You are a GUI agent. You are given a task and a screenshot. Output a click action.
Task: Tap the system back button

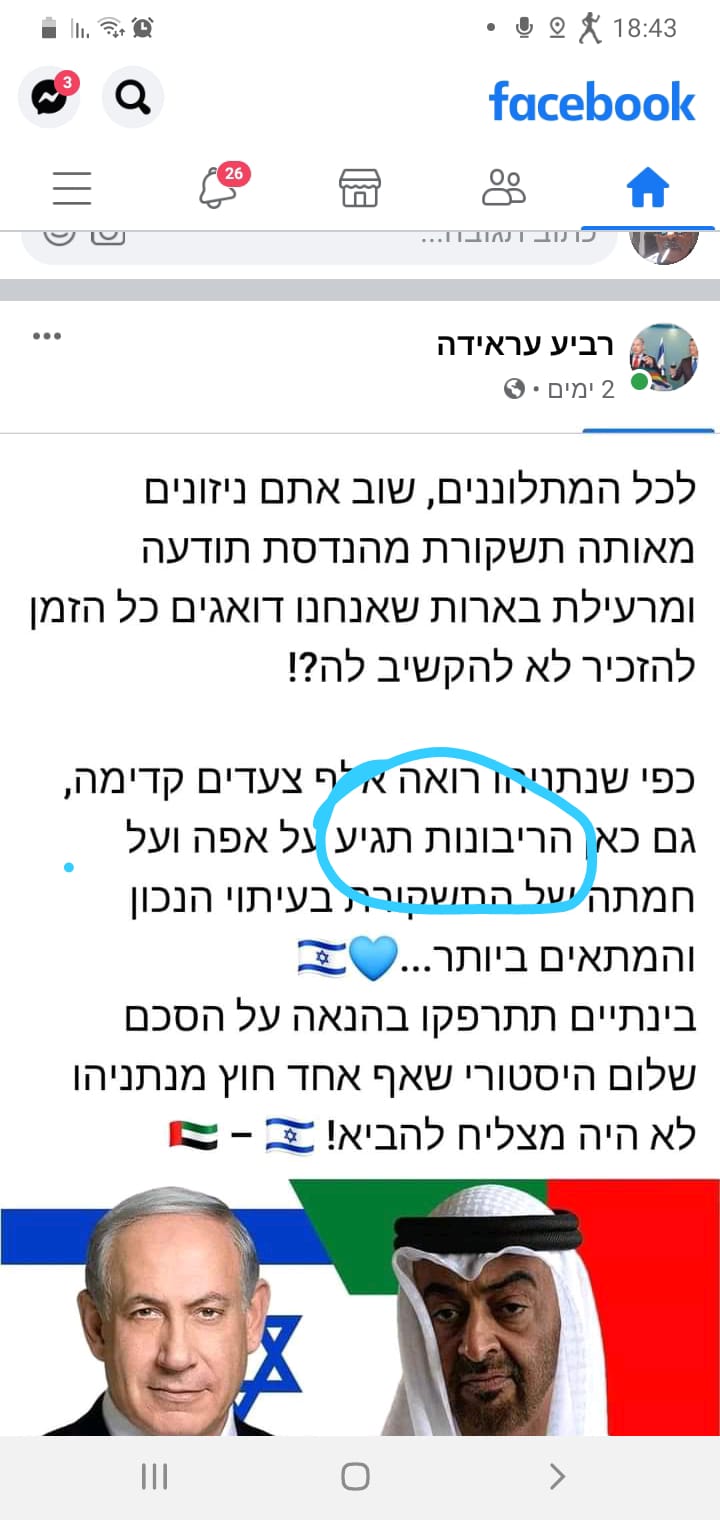pyautogui.click(x=557, y=1476)
